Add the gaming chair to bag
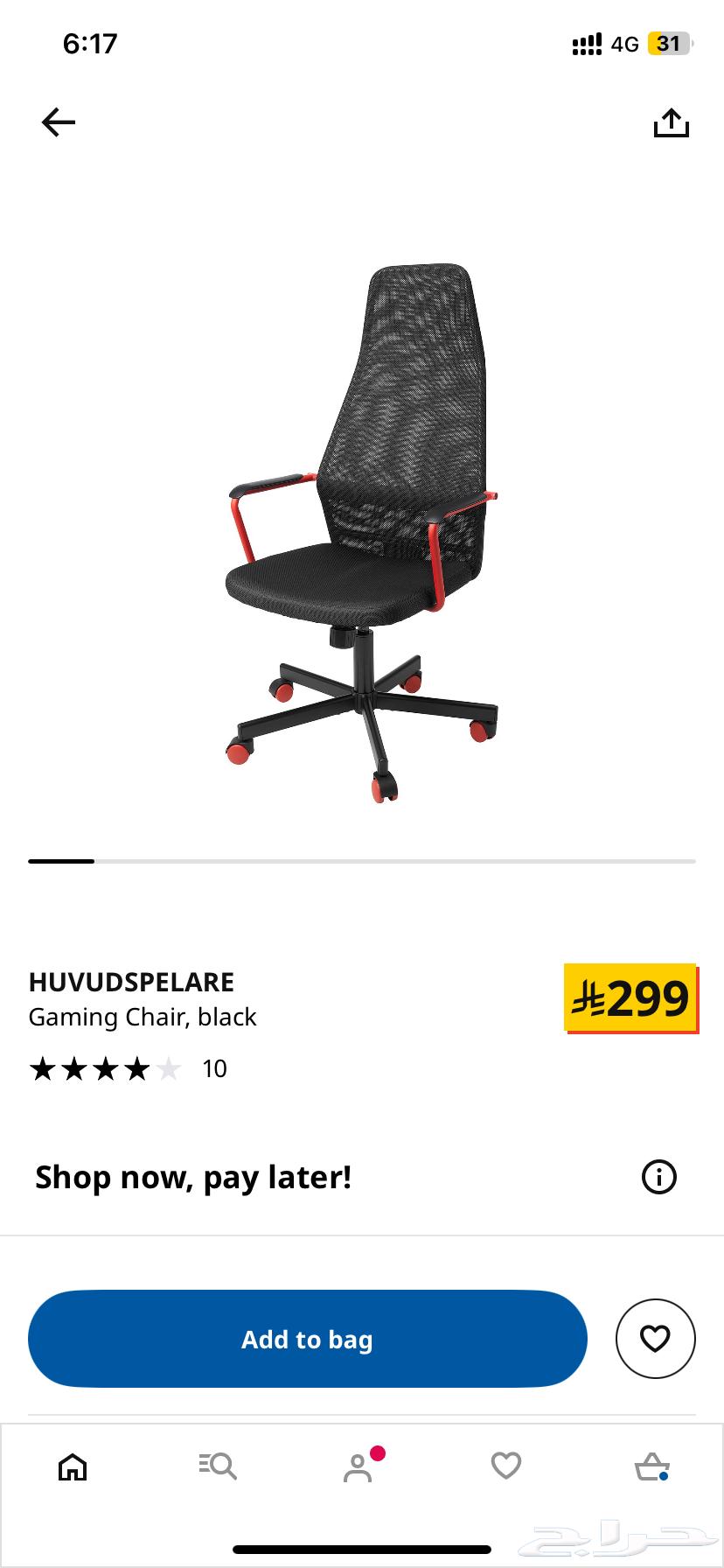 point(307,1339)
